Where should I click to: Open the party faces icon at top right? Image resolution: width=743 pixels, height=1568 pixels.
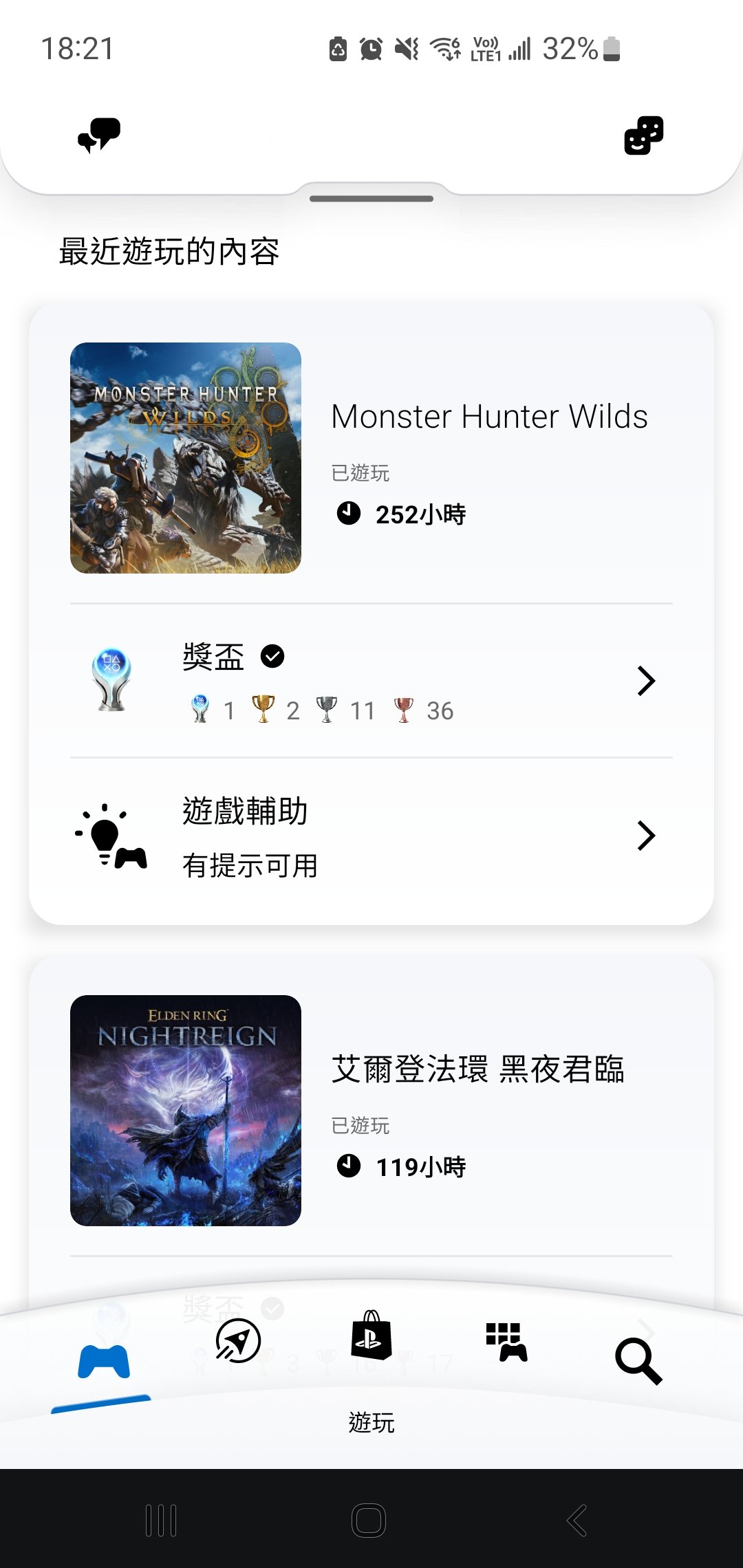[x=643, y=135]
